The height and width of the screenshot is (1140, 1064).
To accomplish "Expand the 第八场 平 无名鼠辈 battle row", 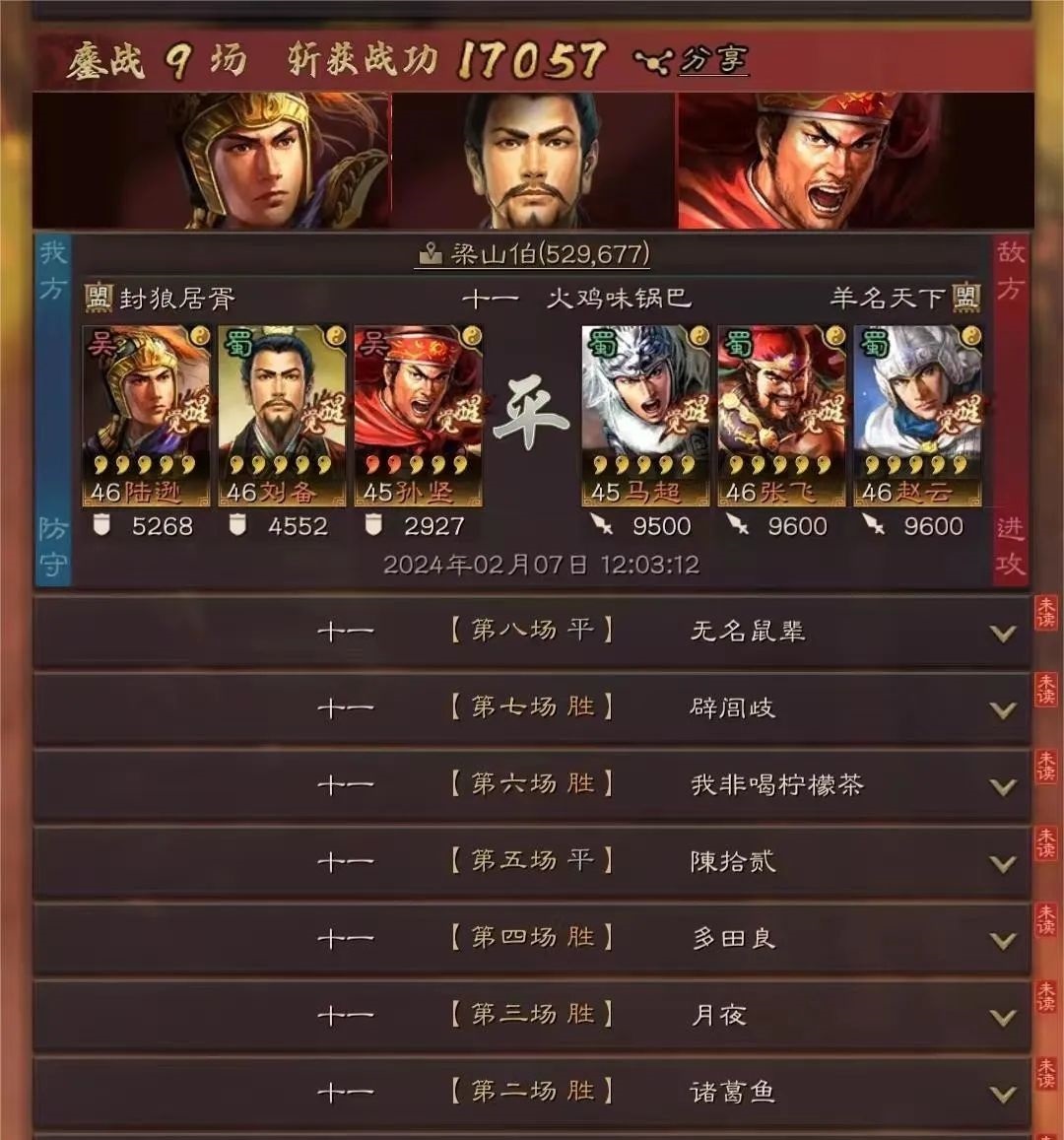I will [x=1003, y=634].
